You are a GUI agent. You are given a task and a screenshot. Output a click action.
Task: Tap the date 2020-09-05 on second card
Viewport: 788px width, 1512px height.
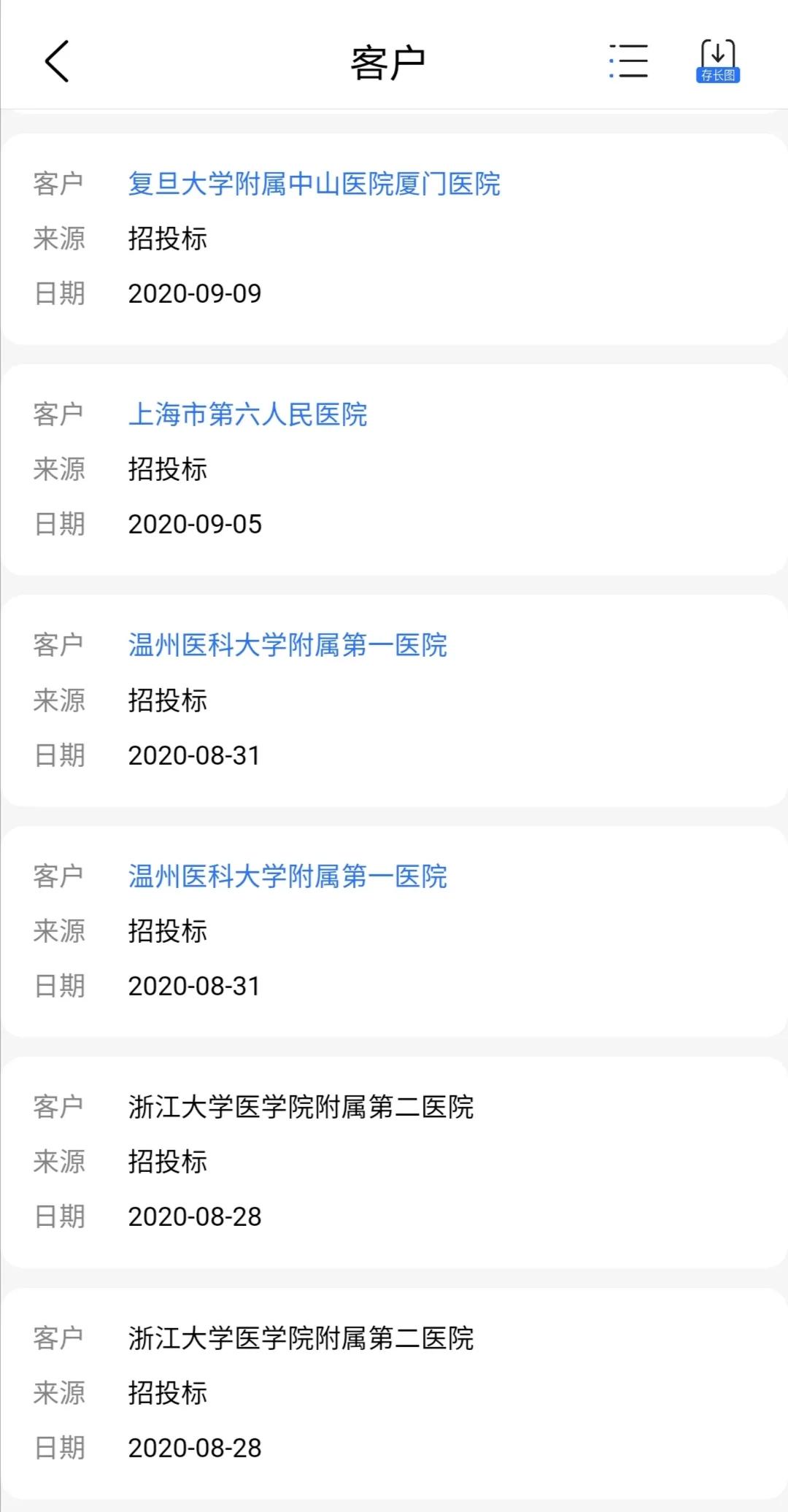(x=194, y=523)
